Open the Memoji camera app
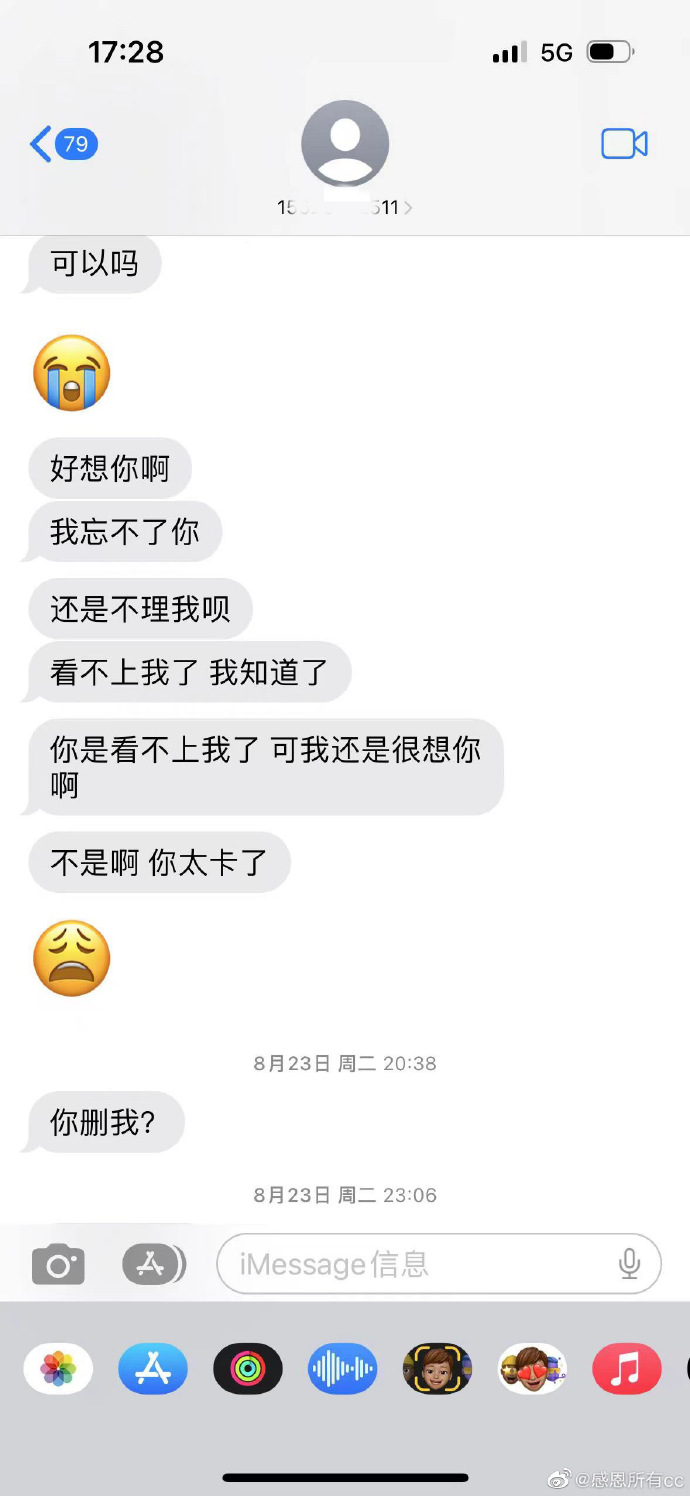The width and height of the screenshot is (690, 1496). (437, 1369)
